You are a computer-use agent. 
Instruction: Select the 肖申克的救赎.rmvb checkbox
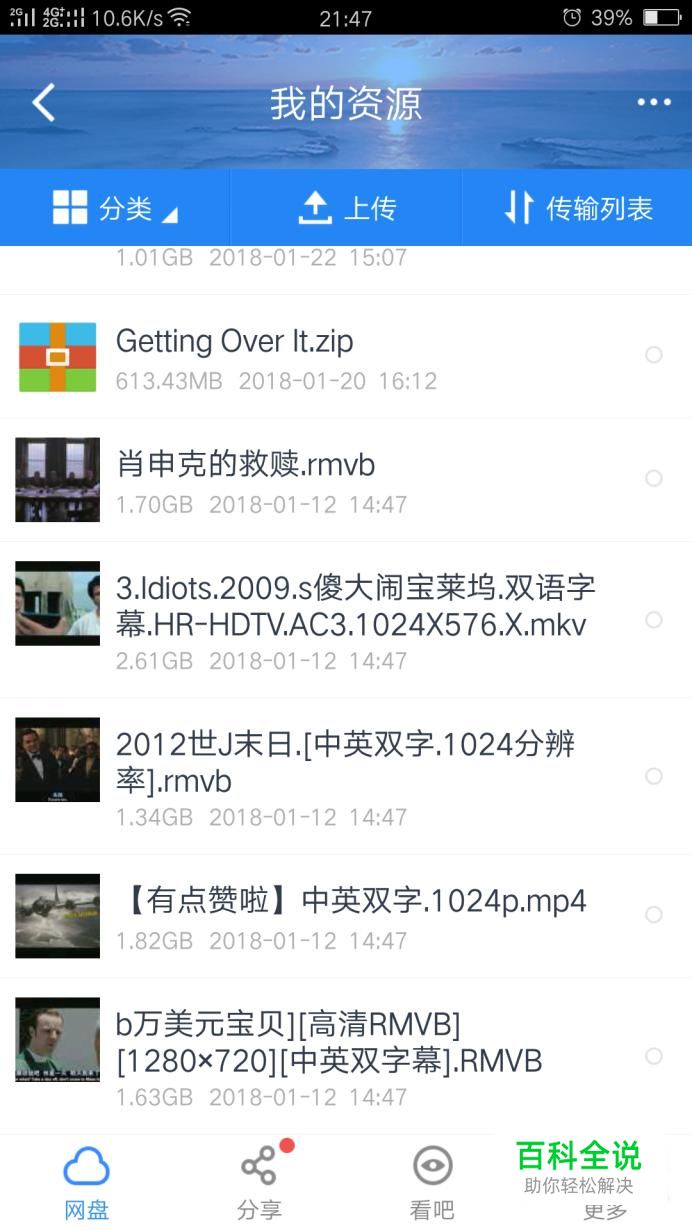tap(654, 479)
